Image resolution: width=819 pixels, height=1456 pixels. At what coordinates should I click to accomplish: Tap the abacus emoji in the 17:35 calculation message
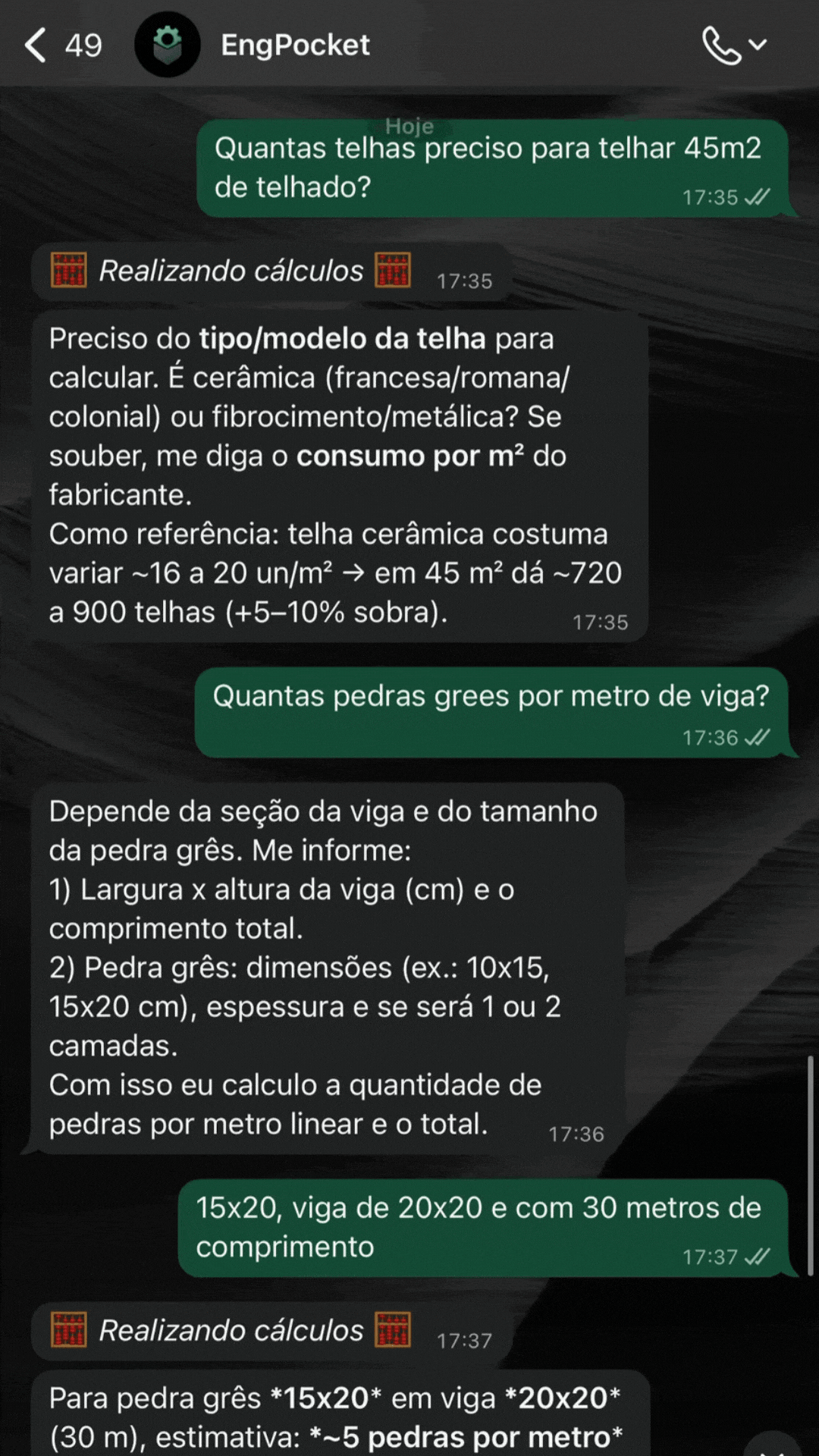click(x=67, y=270)
